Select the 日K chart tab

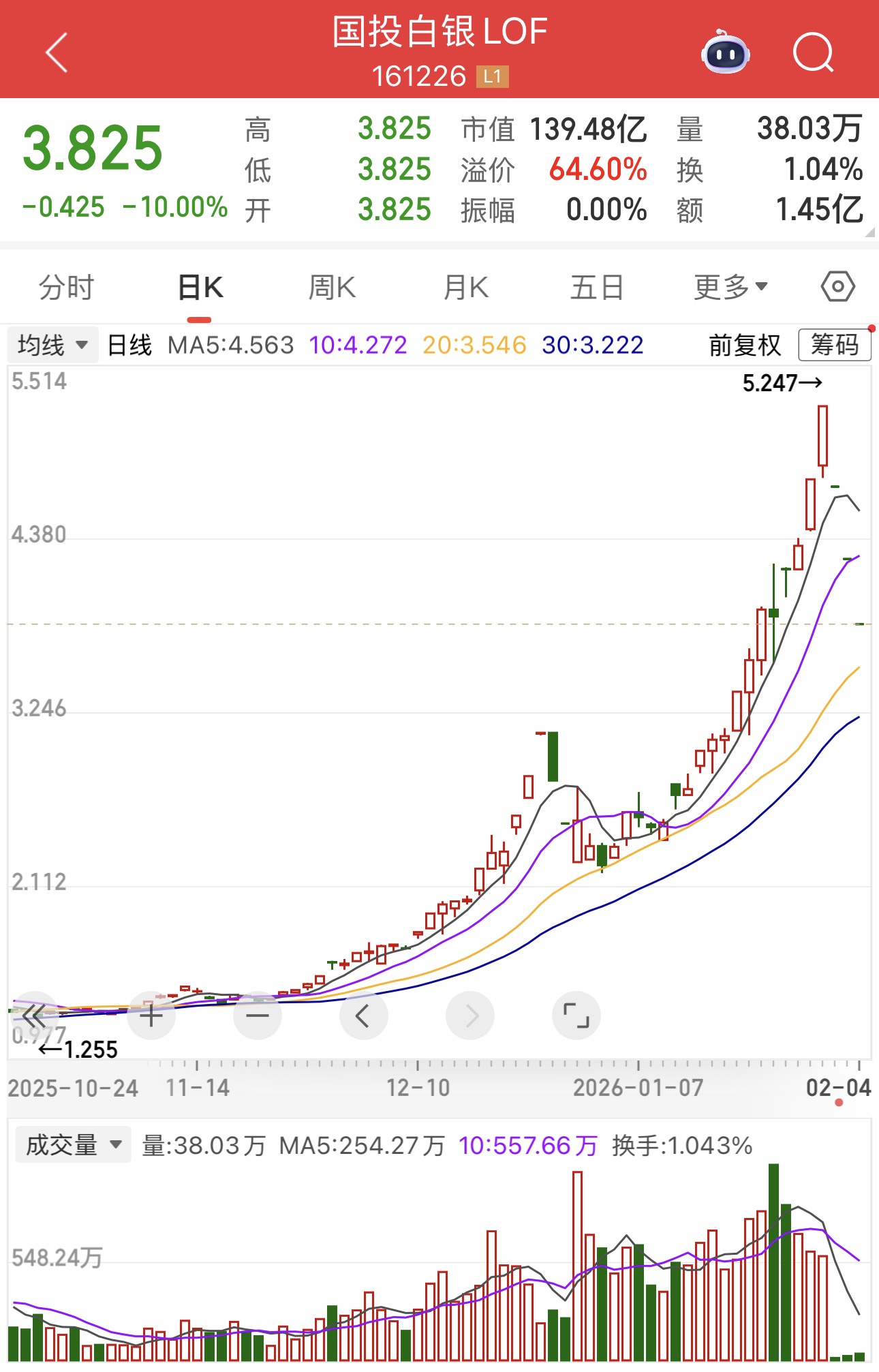(200, 288)
